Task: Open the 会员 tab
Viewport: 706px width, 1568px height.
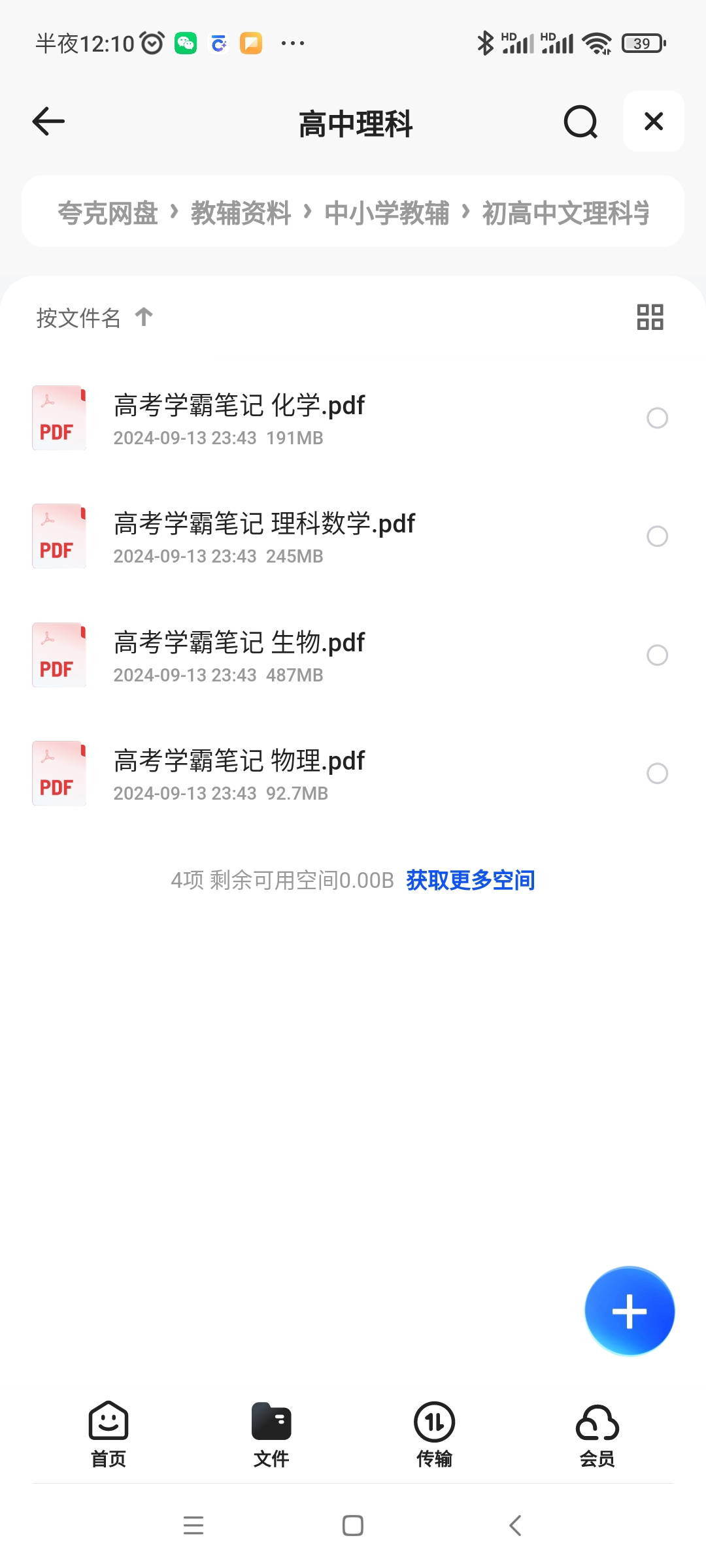Action: pyautogui.click(x=597, y=1434)
